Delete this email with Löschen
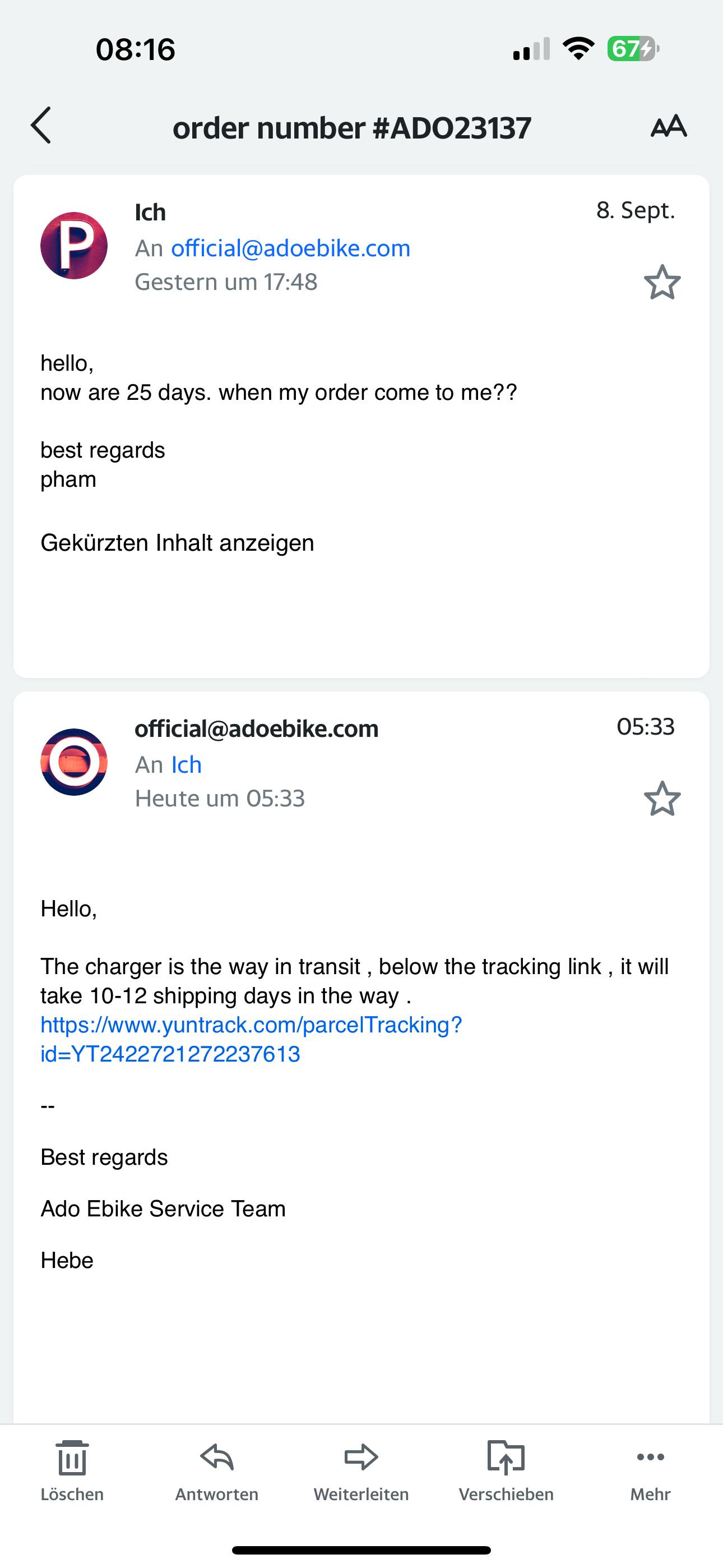The width and height of the screenshot is (723, 1568). pyautogui.click(x=72, y=1469)
